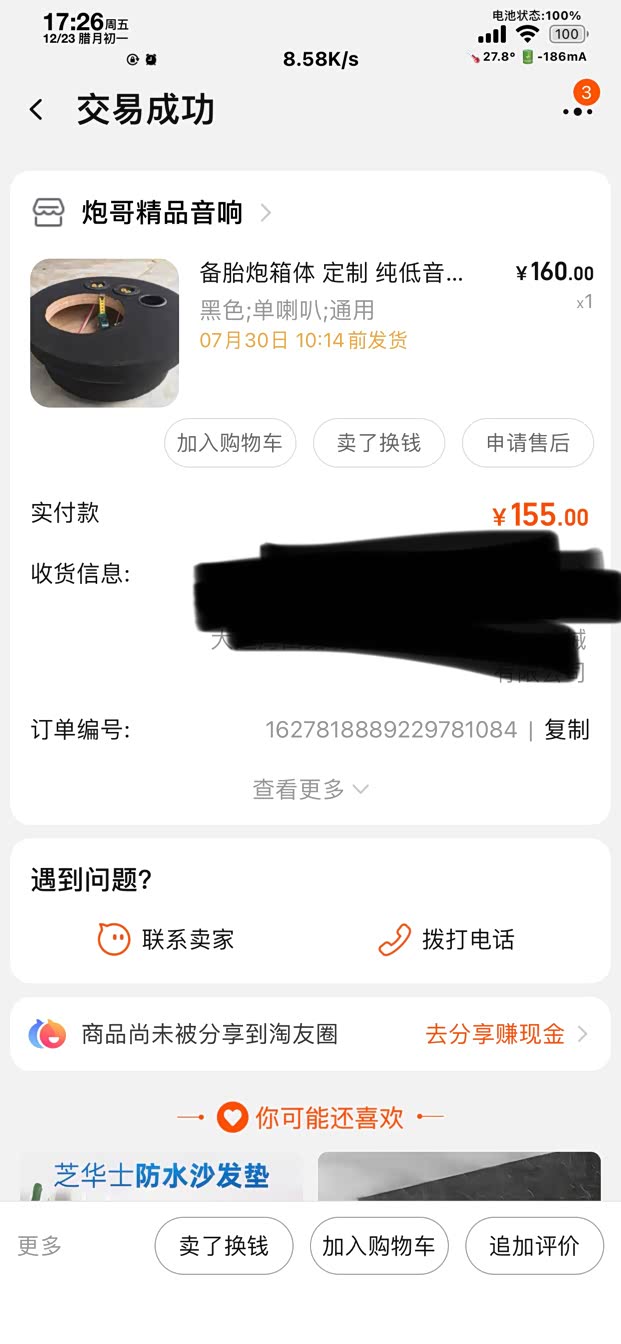Contact the seller via 联系卖家
This screenshot has height=1344, width=621.
click(x=166, y=939)
